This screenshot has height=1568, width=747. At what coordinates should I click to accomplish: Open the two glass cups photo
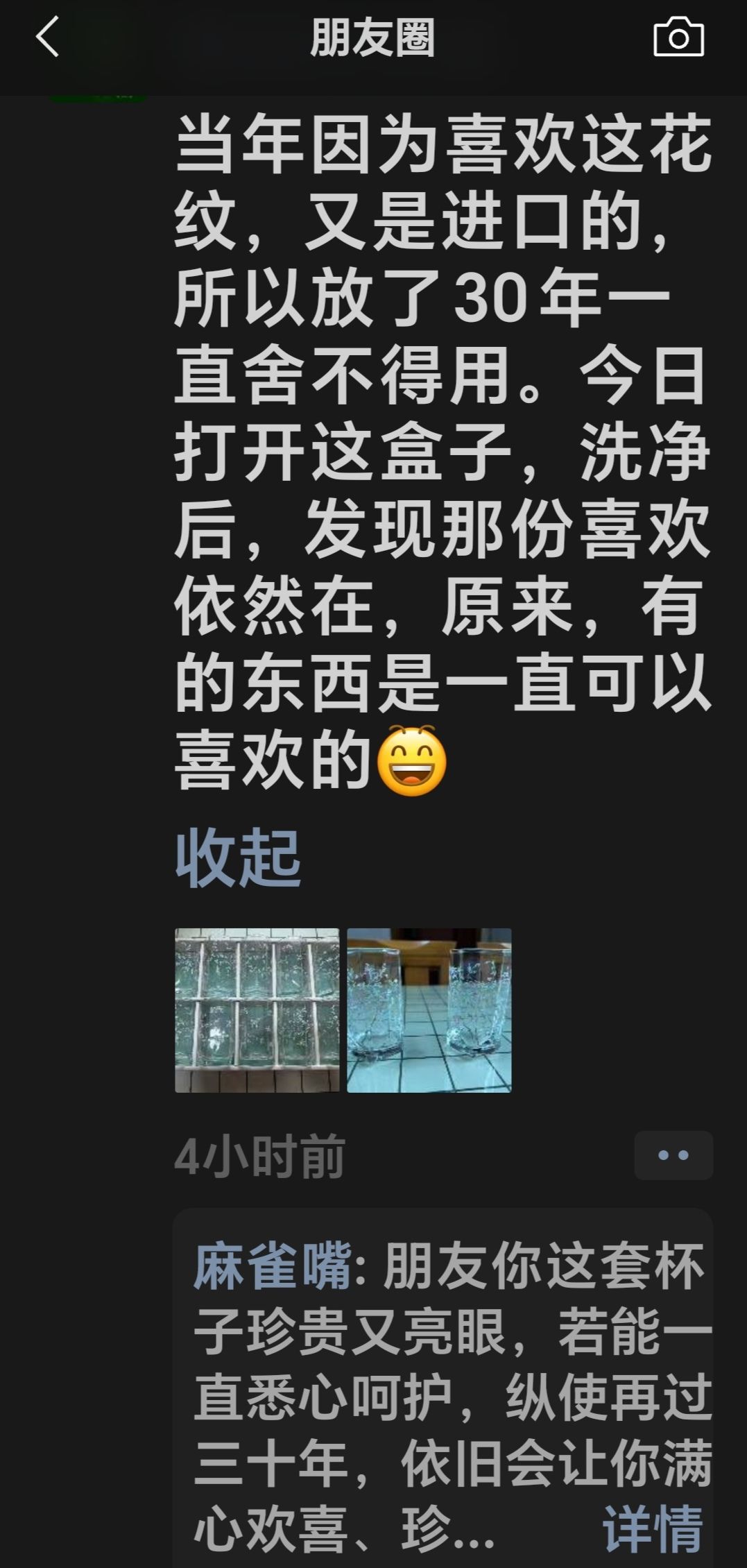tap(429, 1010)
